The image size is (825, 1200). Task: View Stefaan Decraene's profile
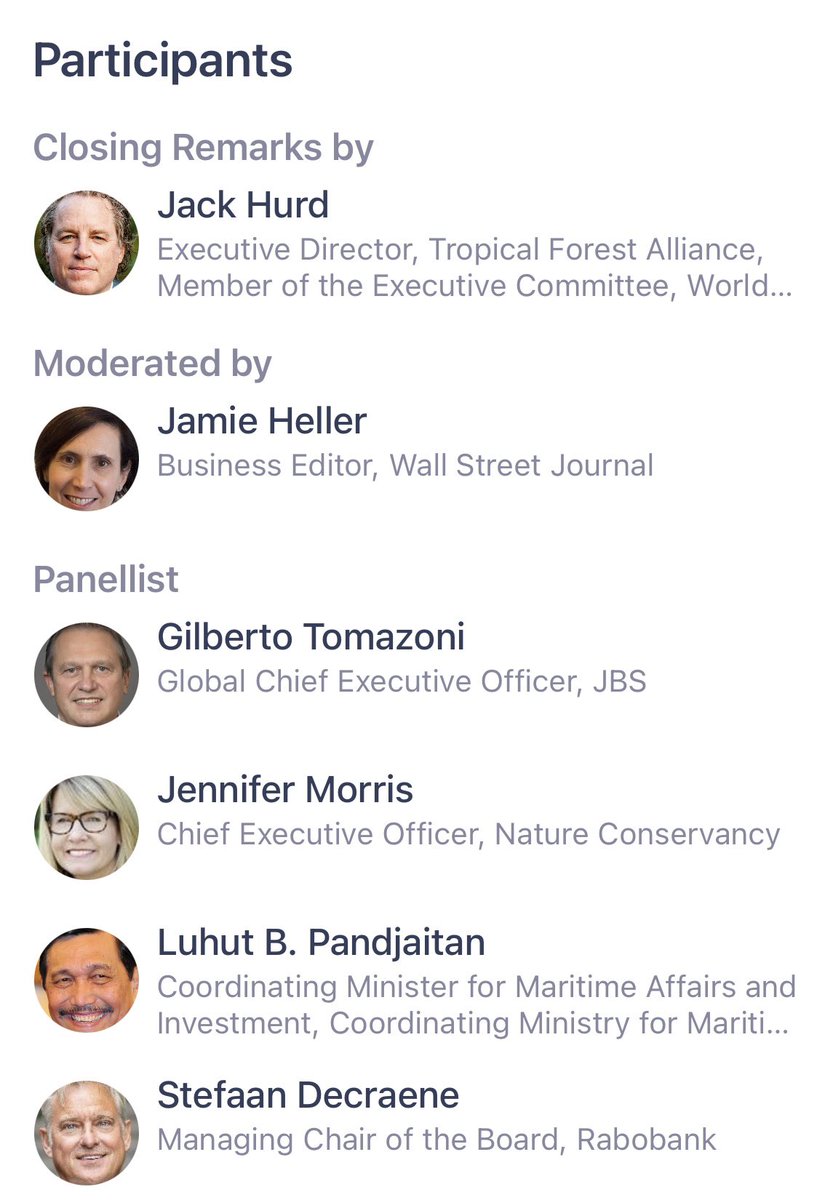point(308,1096)
